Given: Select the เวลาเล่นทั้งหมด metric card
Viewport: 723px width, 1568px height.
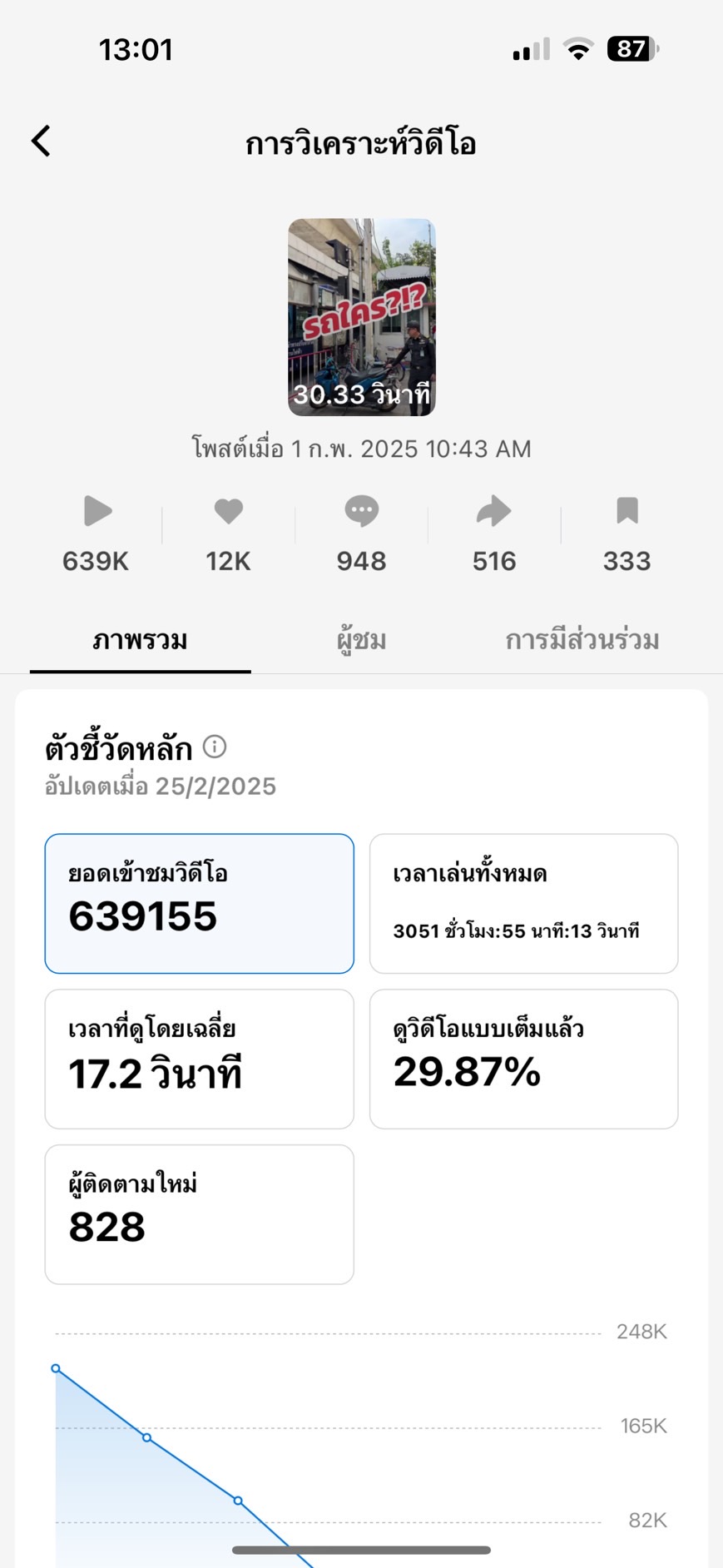Looking at the screenshot, I should 523,903.
